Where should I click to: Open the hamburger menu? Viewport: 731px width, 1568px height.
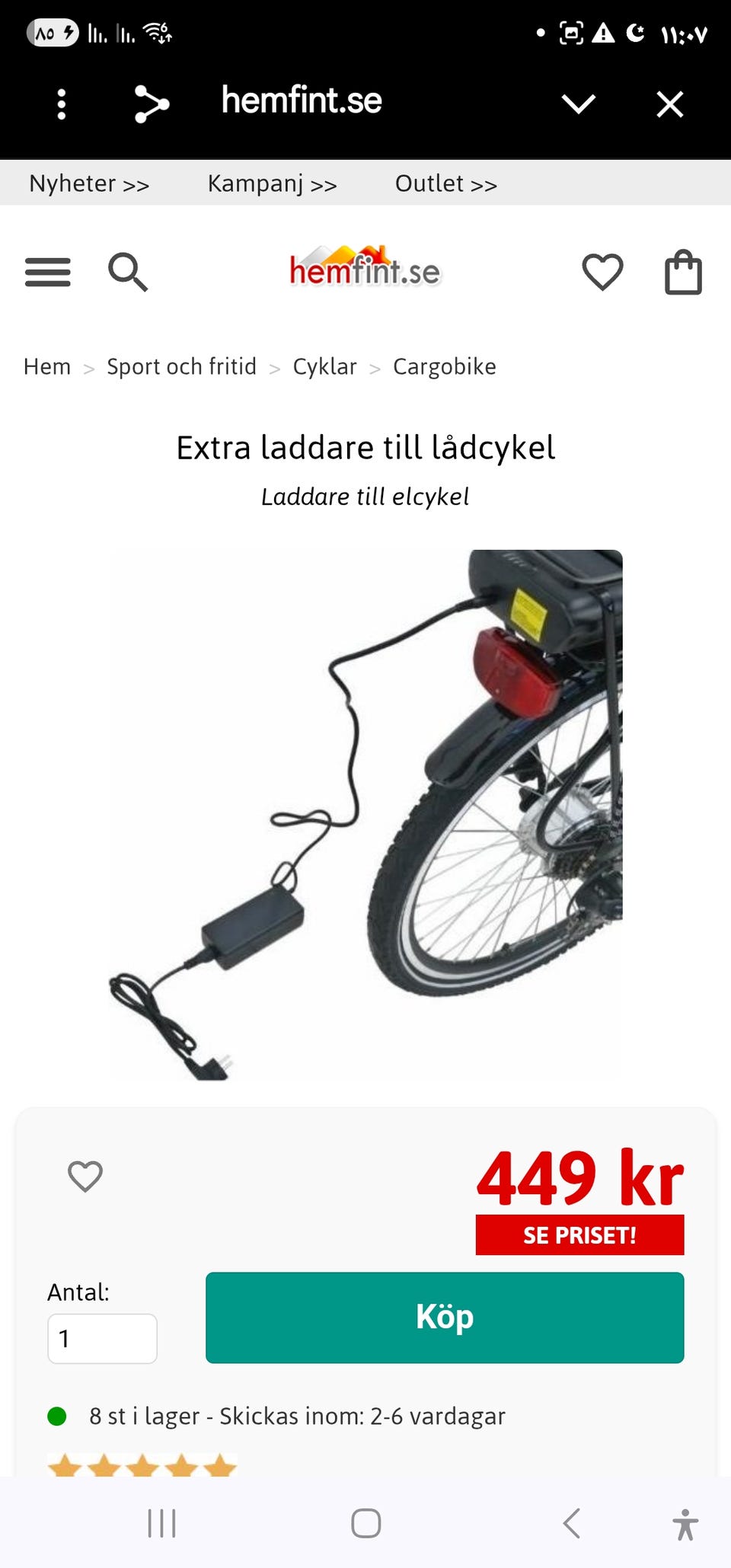click(48, 272)
